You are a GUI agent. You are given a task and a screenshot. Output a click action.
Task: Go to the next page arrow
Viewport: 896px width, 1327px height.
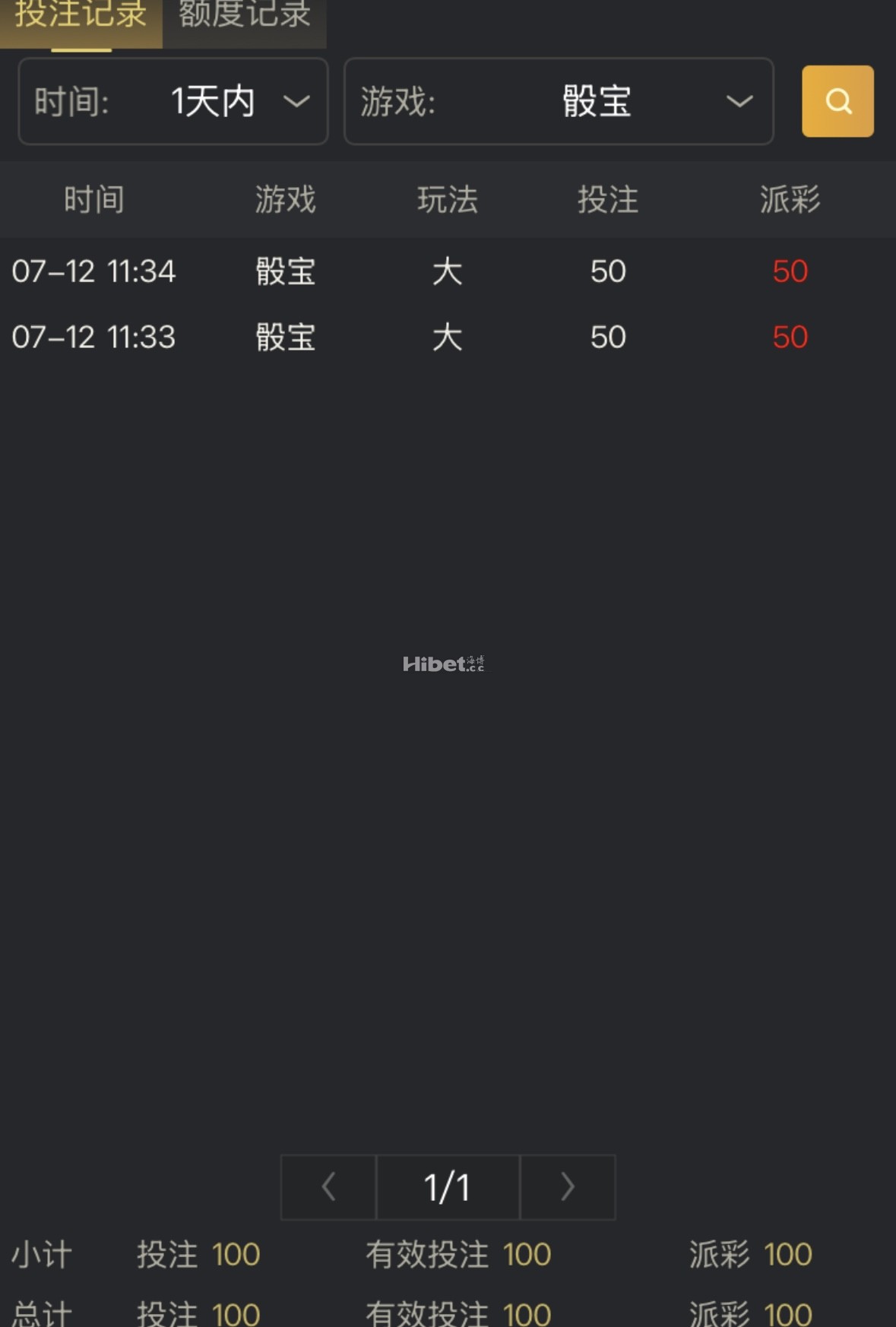pyautogui.click(x=568, y=1187)
